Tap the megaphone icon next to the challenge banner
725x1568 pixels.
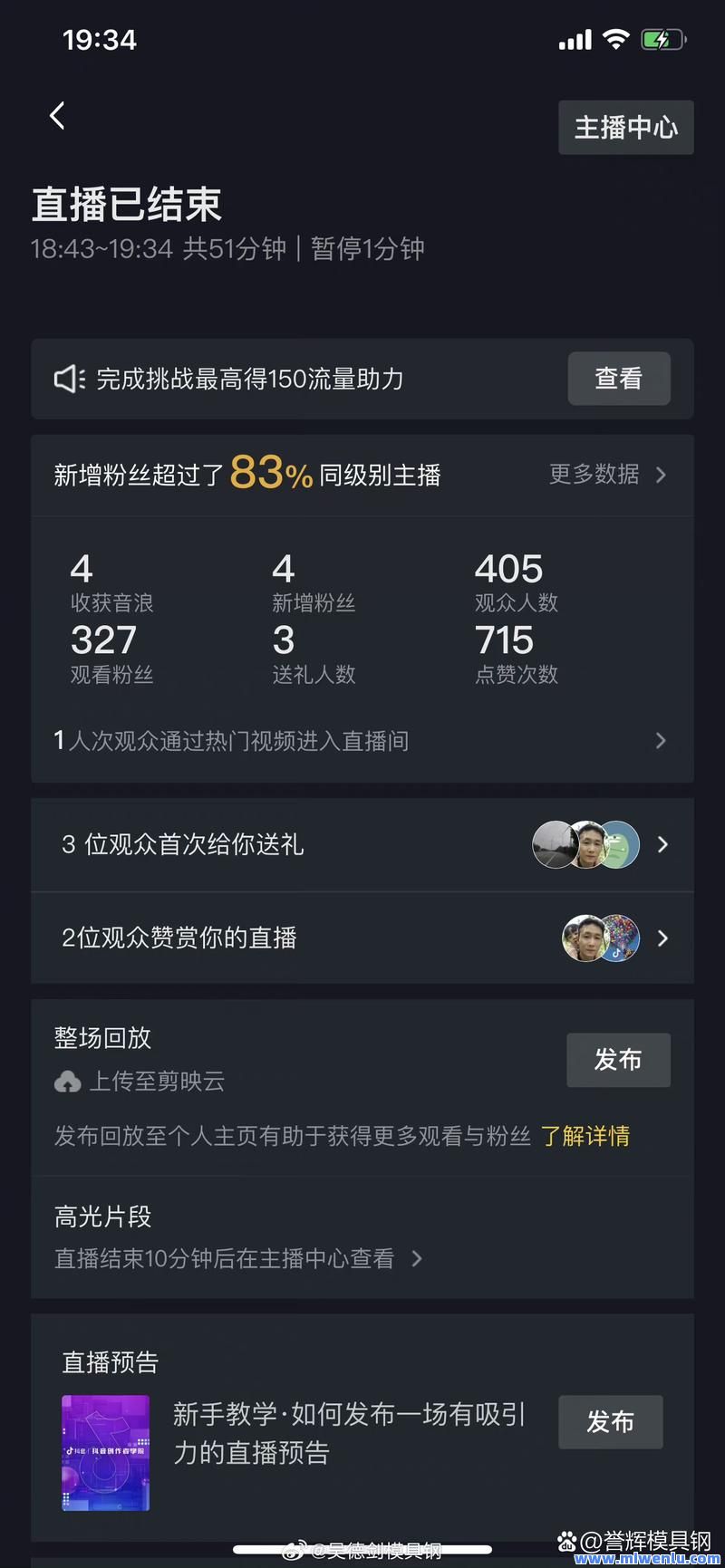[x=69, y=379]
